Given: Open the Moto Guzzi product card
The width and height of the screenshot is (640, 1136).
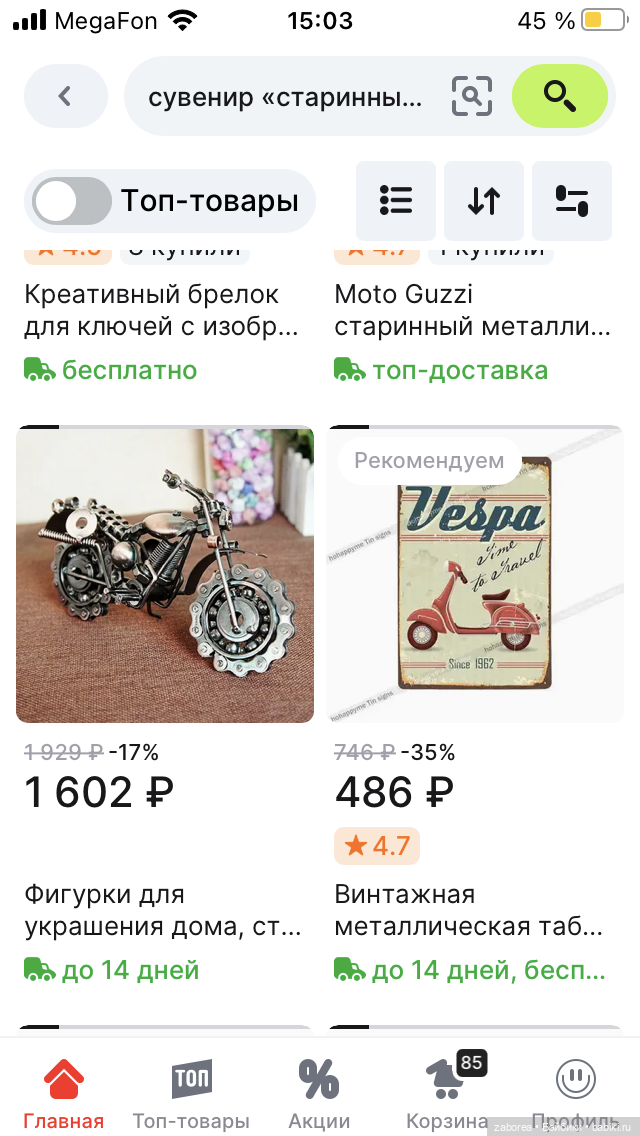Looking at the screenshot, I should [x=472, y=310].
